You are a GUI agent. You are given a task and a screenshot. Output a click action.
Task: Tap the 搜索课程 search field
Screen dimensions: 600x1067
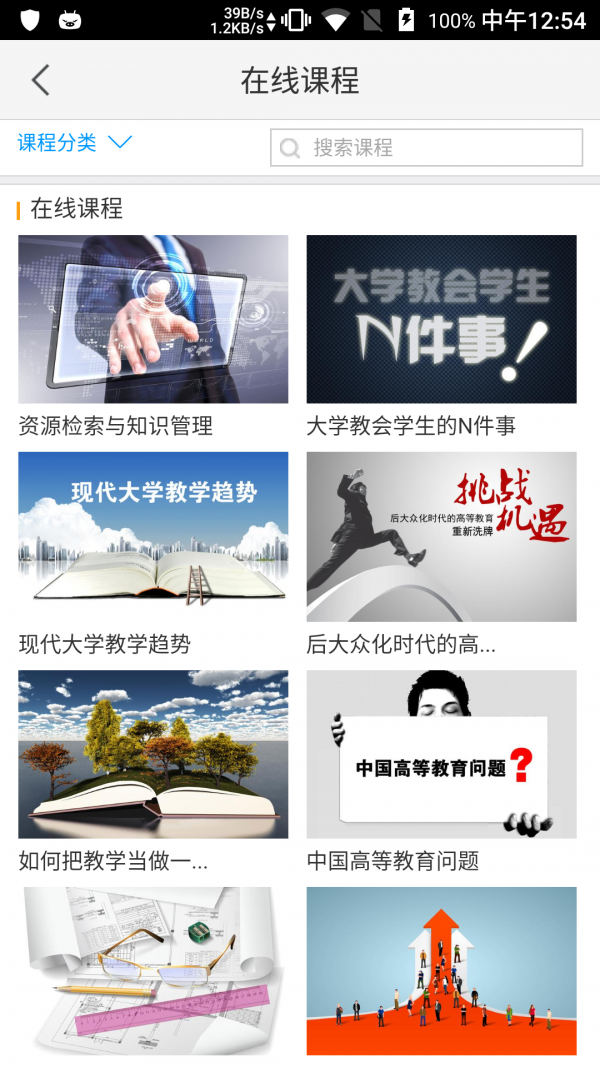[427, 148]
